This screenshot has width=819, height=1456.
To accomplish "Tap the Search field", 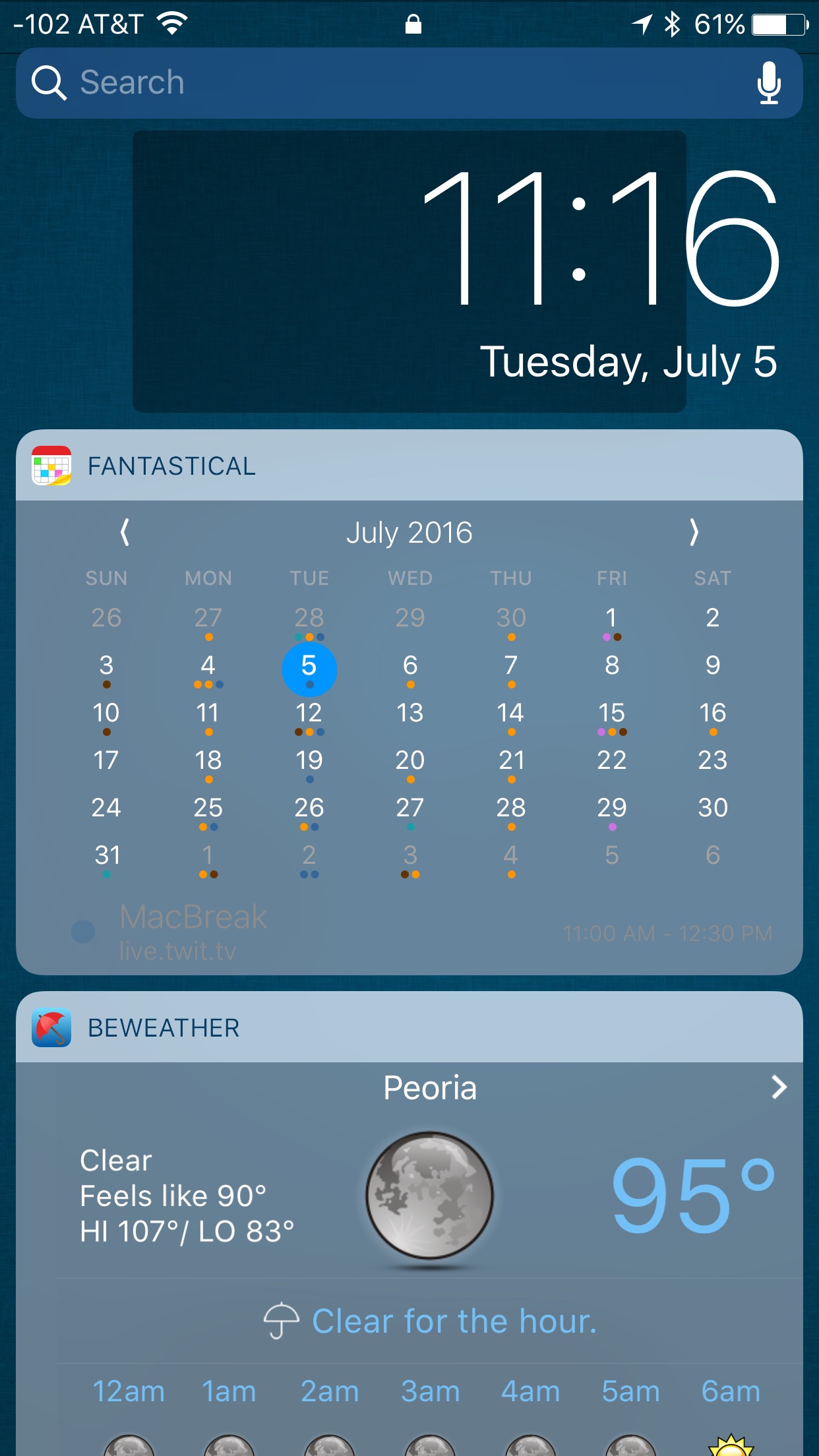I will click(396, 83).
